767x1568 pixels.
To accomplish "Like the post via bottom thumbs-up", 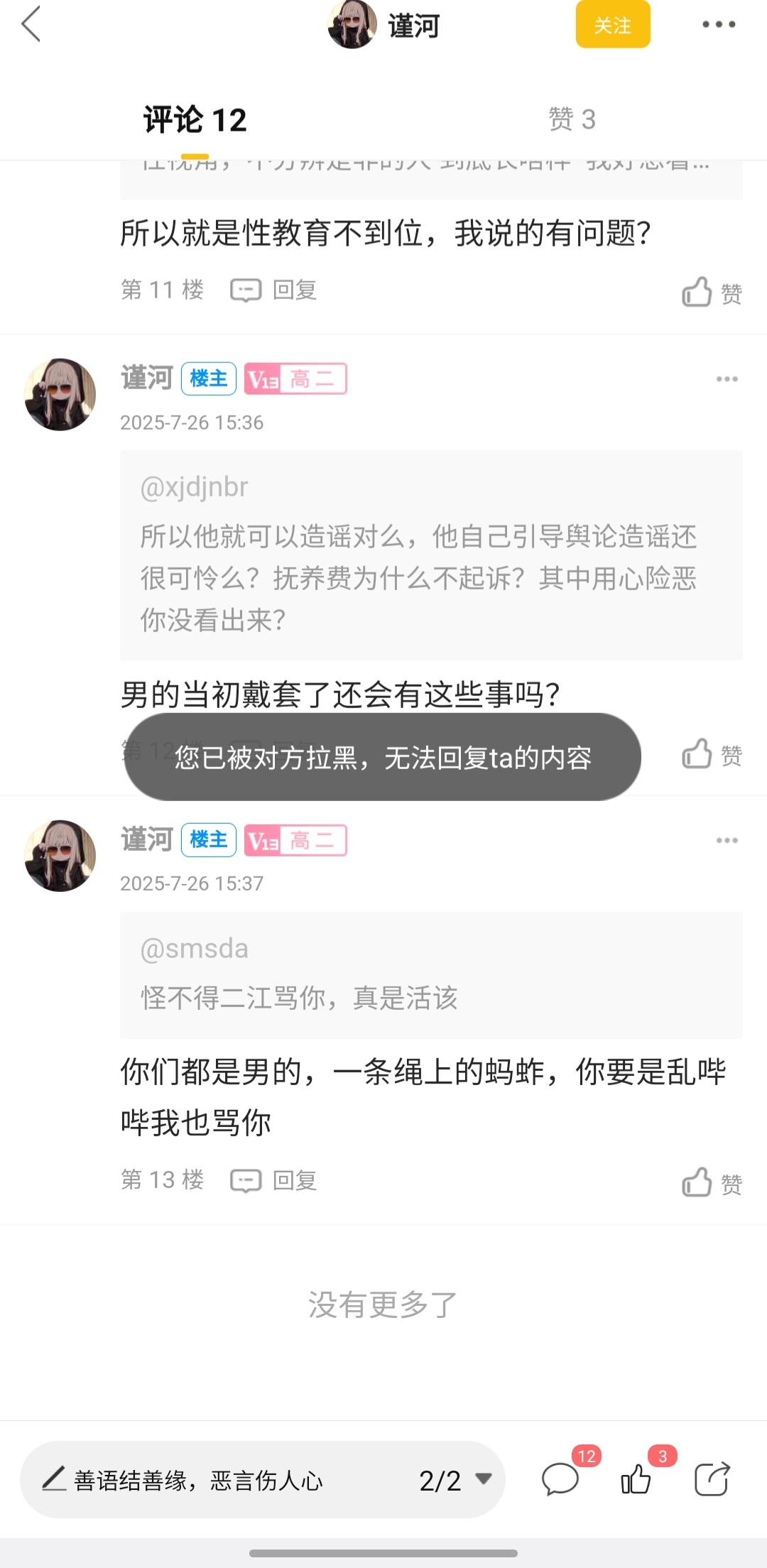I will pos(636,1480).
